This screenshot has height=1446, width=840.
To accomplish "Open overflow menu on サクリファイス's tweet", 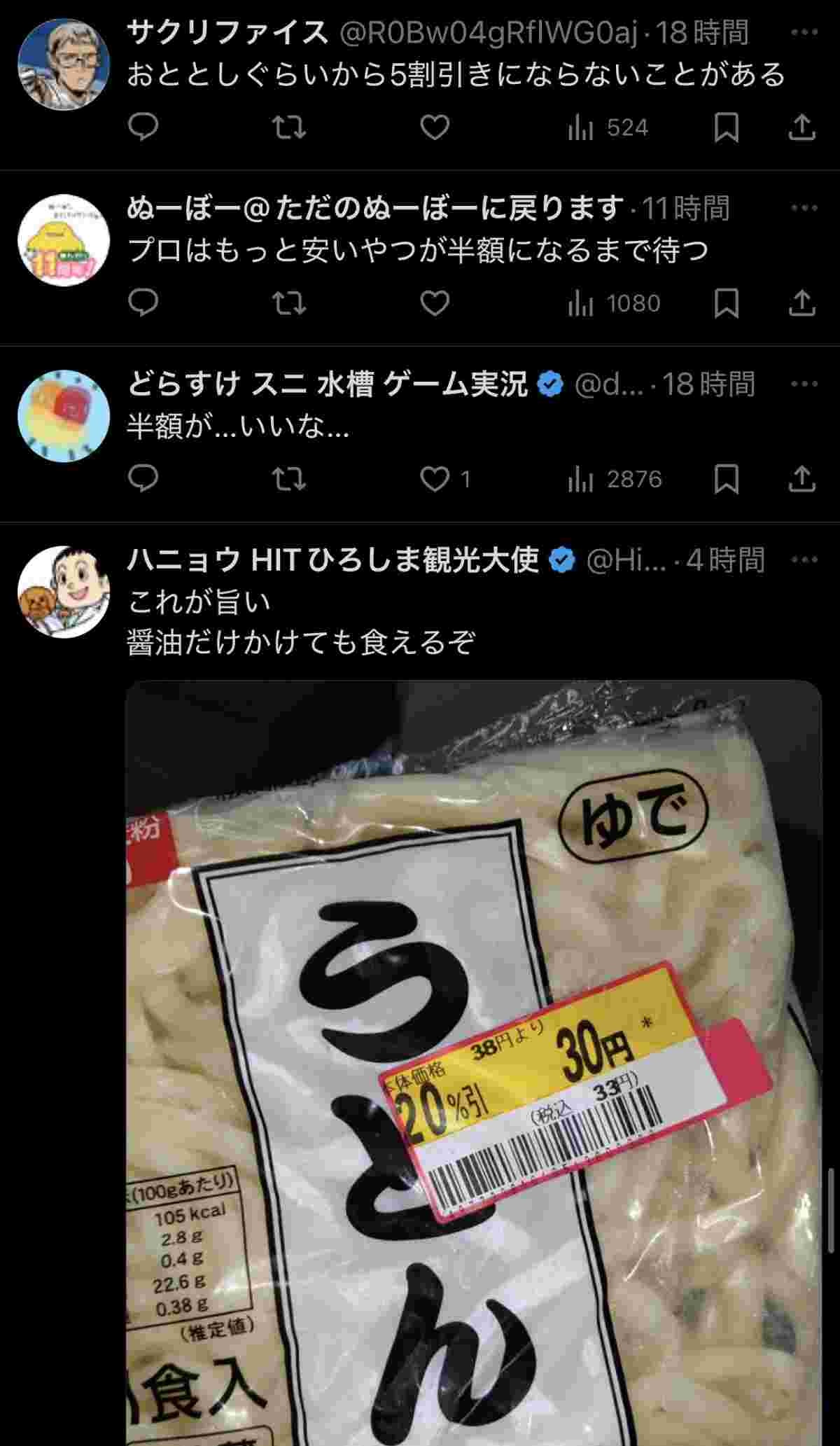I will [804, 32].
